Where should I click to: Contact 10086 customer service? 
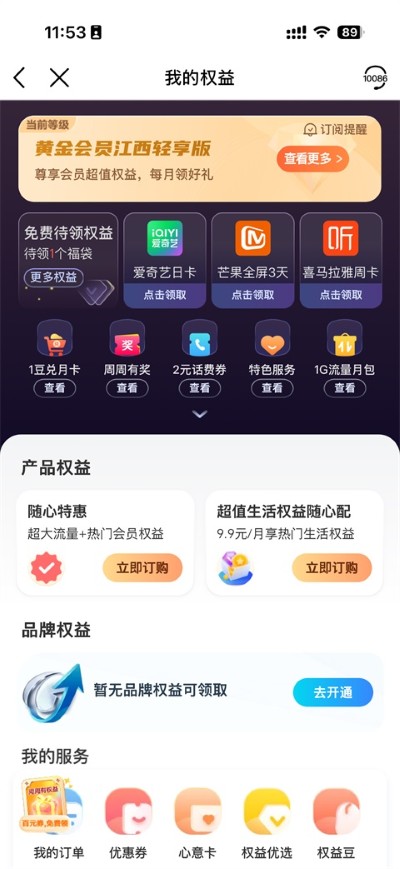[x=375, y=78]
